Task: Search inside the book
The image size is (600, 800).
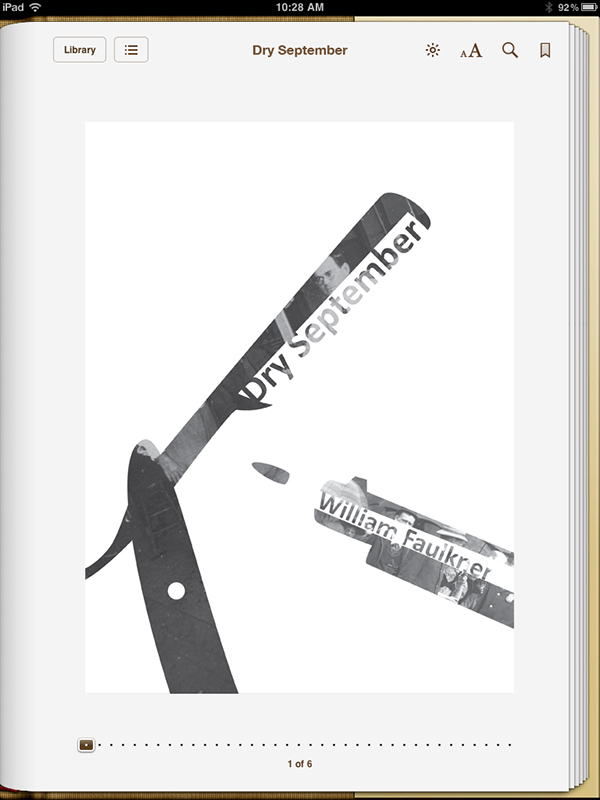Action: 509,50
